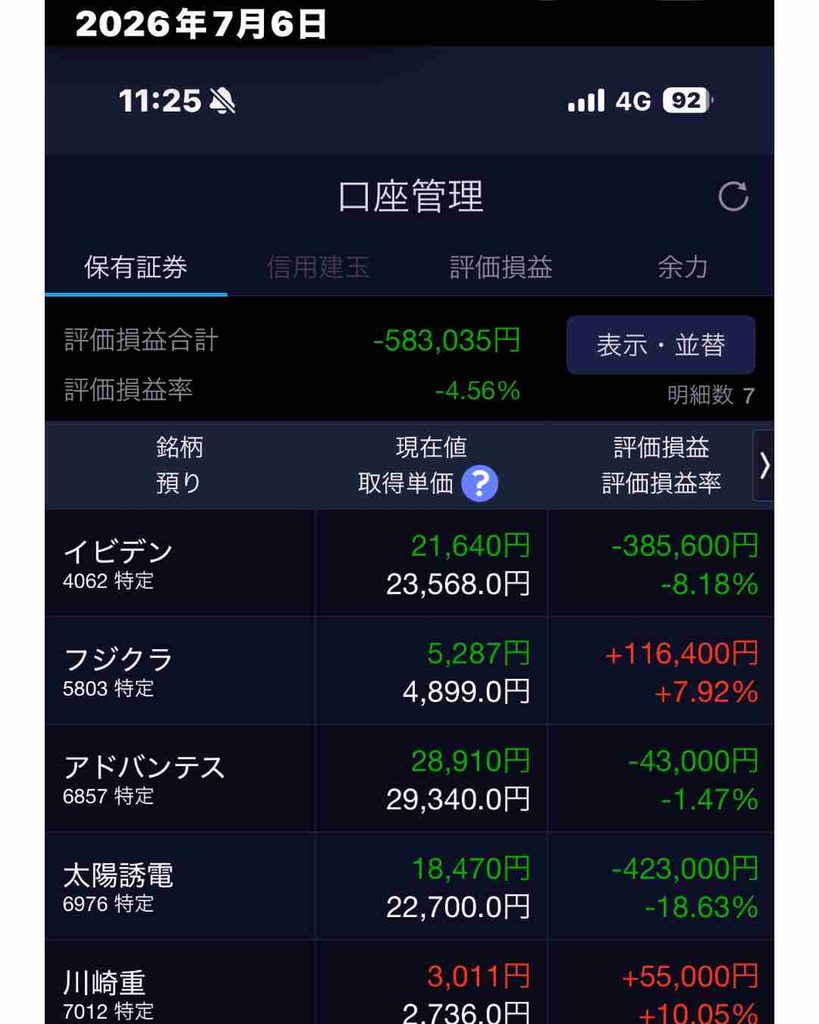Tap the 取得単価 help question mark
The height and width of the screenshot is (1024, 819).
[479, 484]
